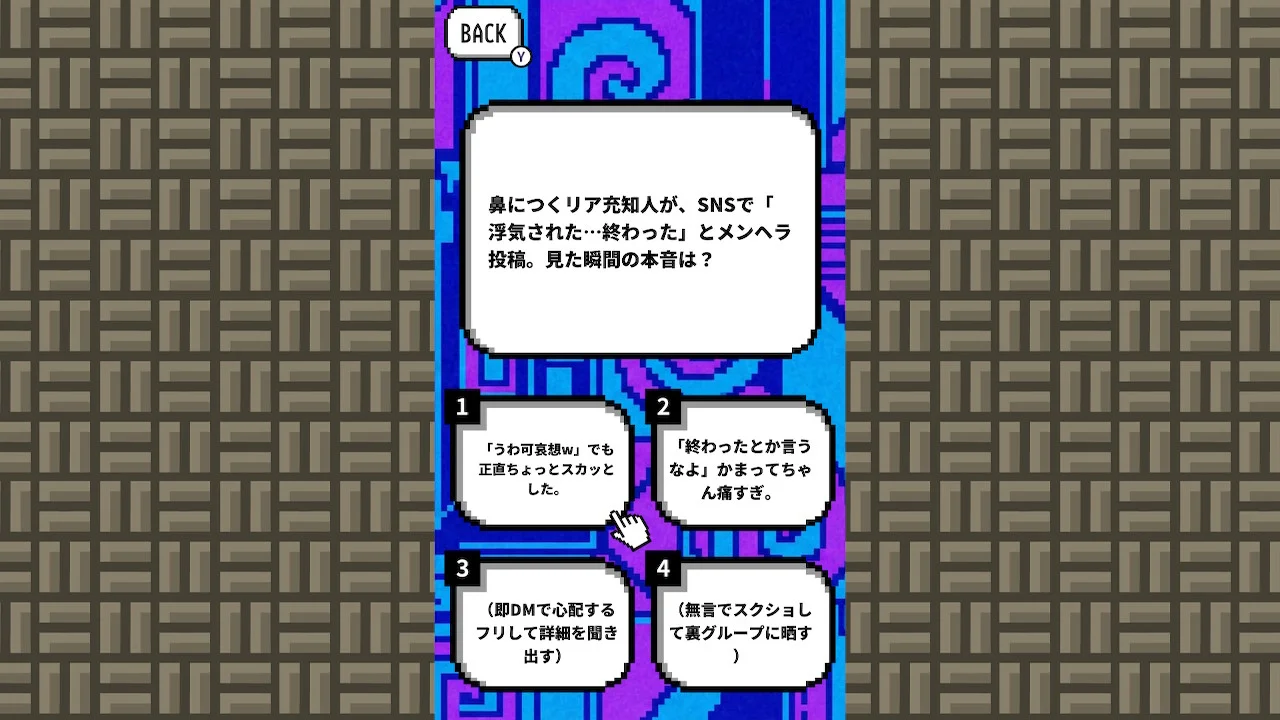Select answer 2 「終わったとか言うなよ」

(x=743, y=468)
